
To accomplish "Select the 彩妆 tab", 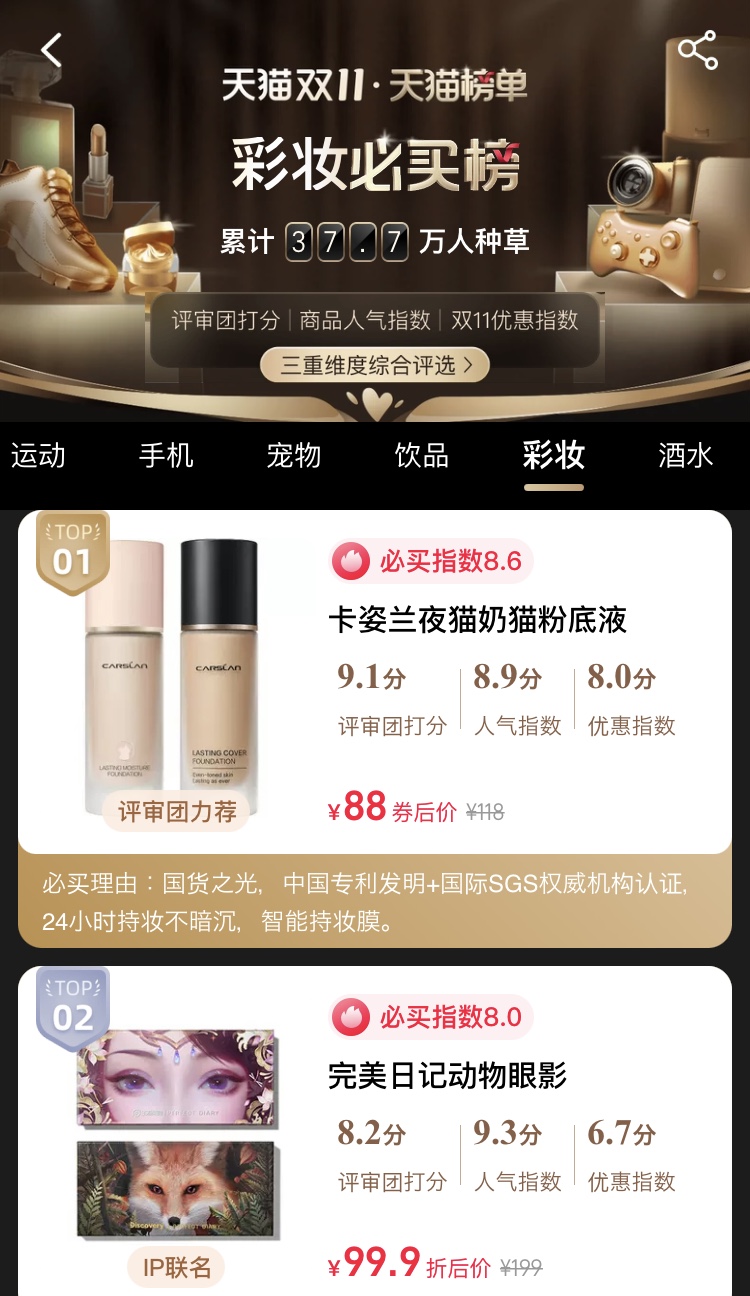I will click(x=553, y=456).
